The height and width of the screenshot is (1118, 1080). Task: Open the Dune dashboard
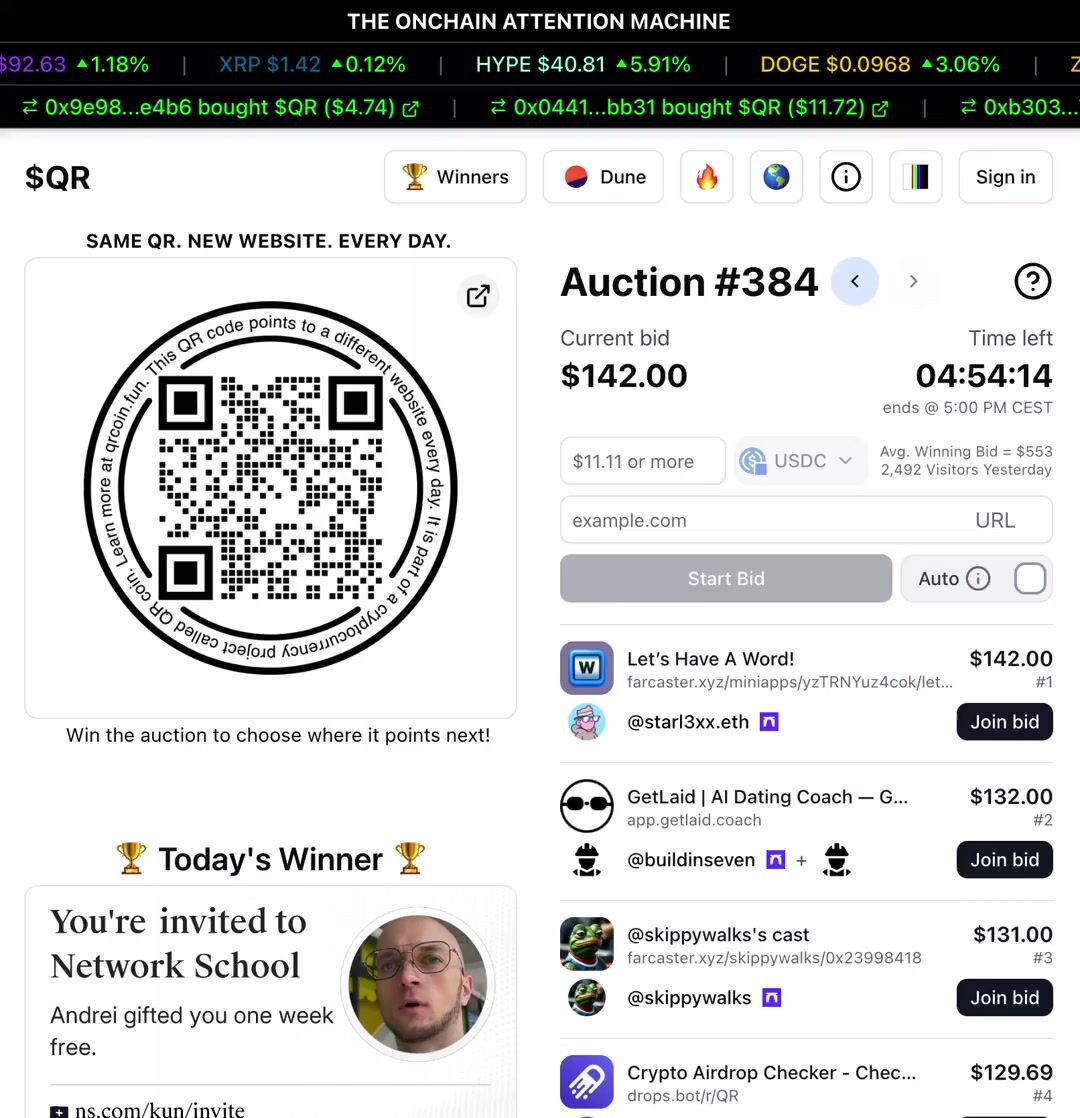click(603, 177)
